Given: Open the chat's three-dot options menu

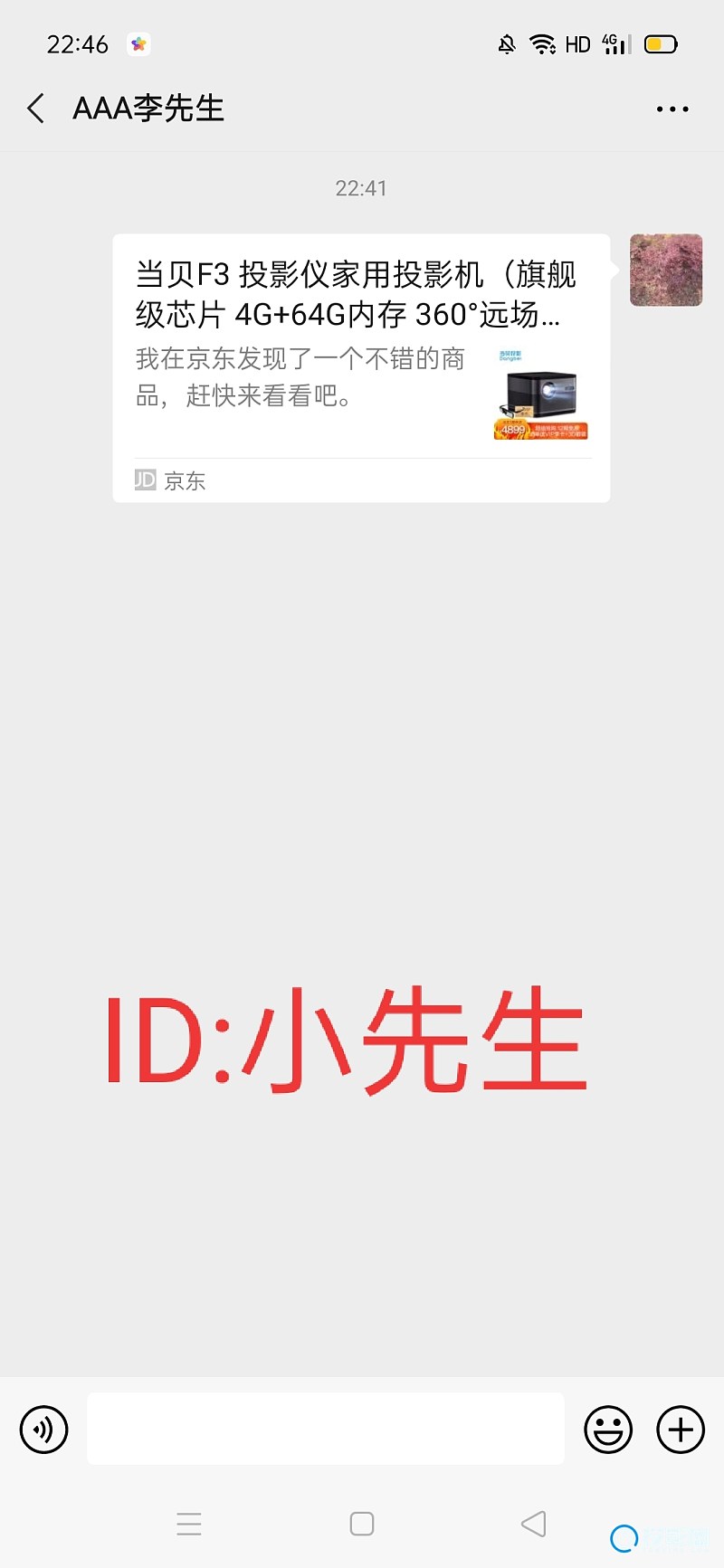Looking at the screenshot, I should pyautogui.click(x=672, y=109).
